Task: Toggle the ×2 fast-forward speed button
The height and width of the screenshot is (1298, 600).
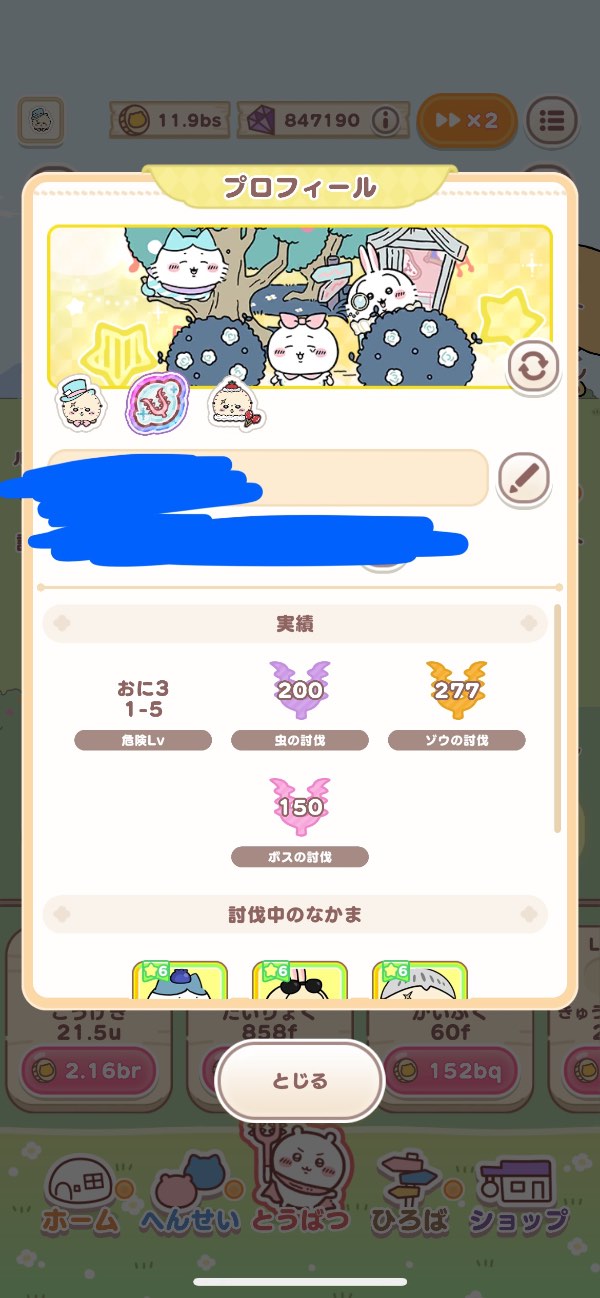Action: (467, 121)
